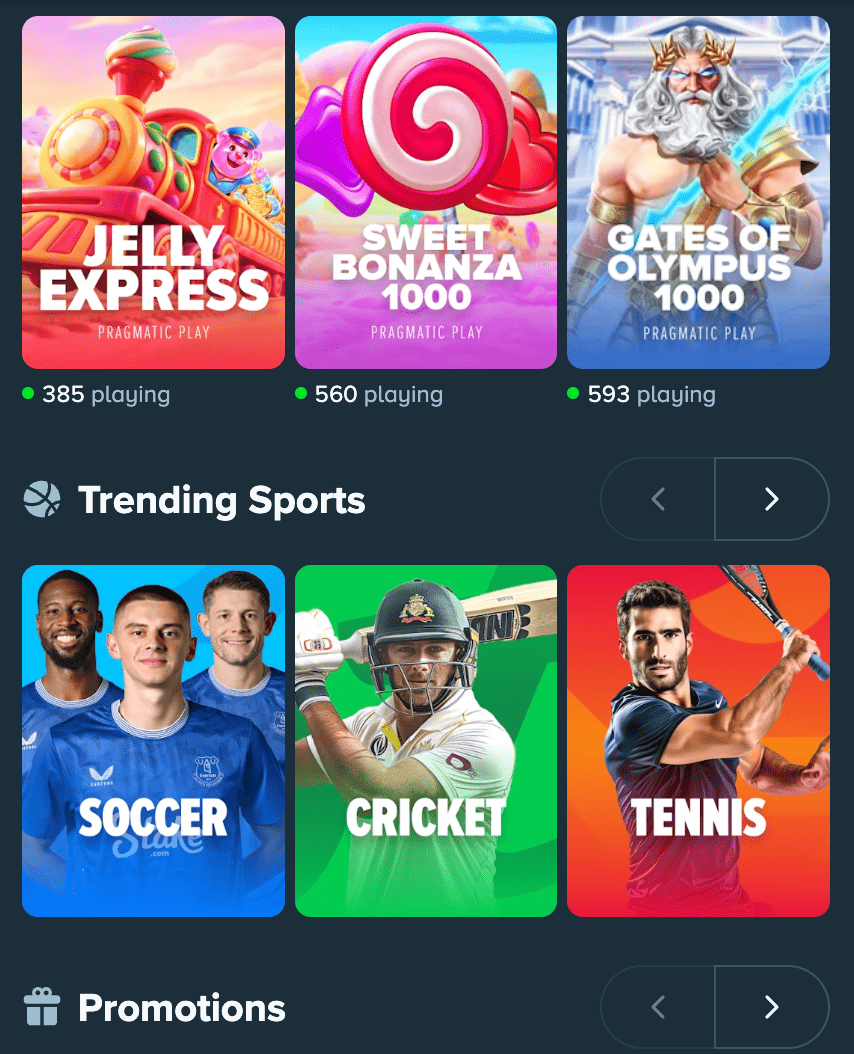
Task: Show next Promotions items
Action: point(771,1007)
